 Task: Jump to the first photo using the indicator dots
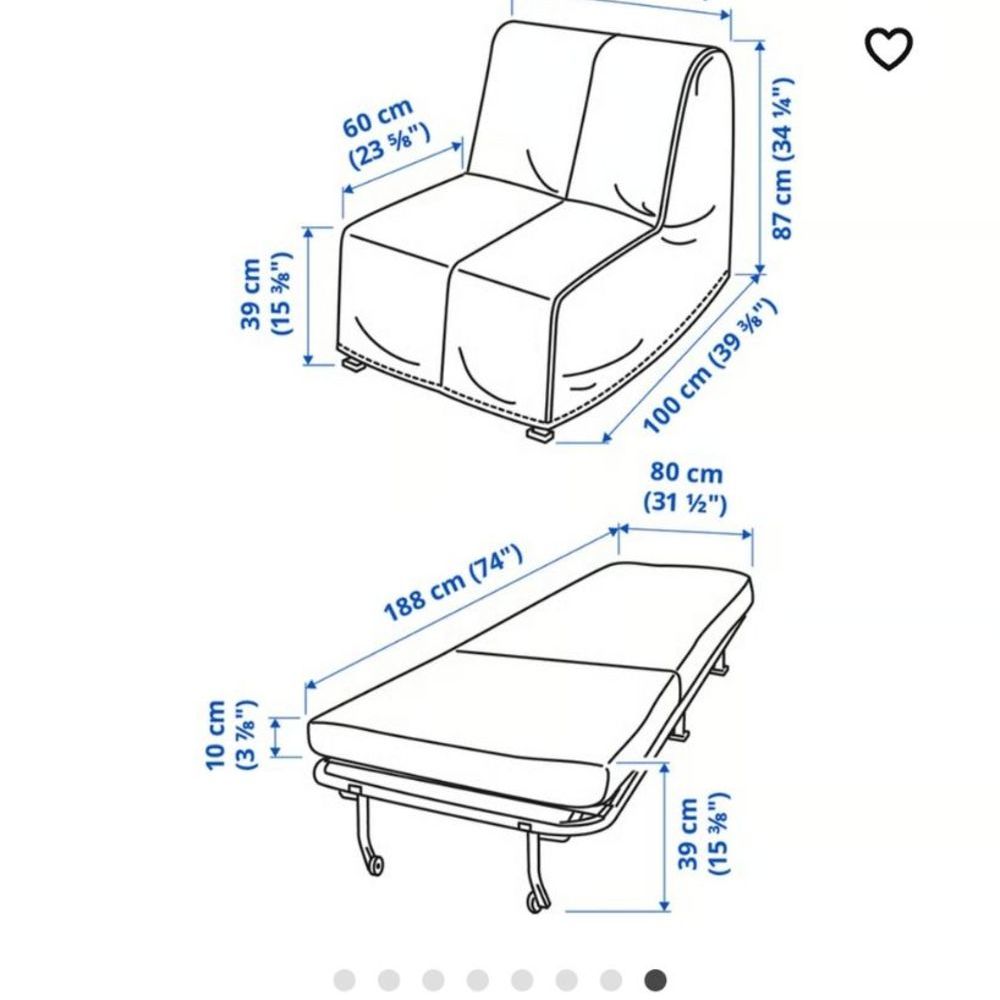click(x=344, y=980)
